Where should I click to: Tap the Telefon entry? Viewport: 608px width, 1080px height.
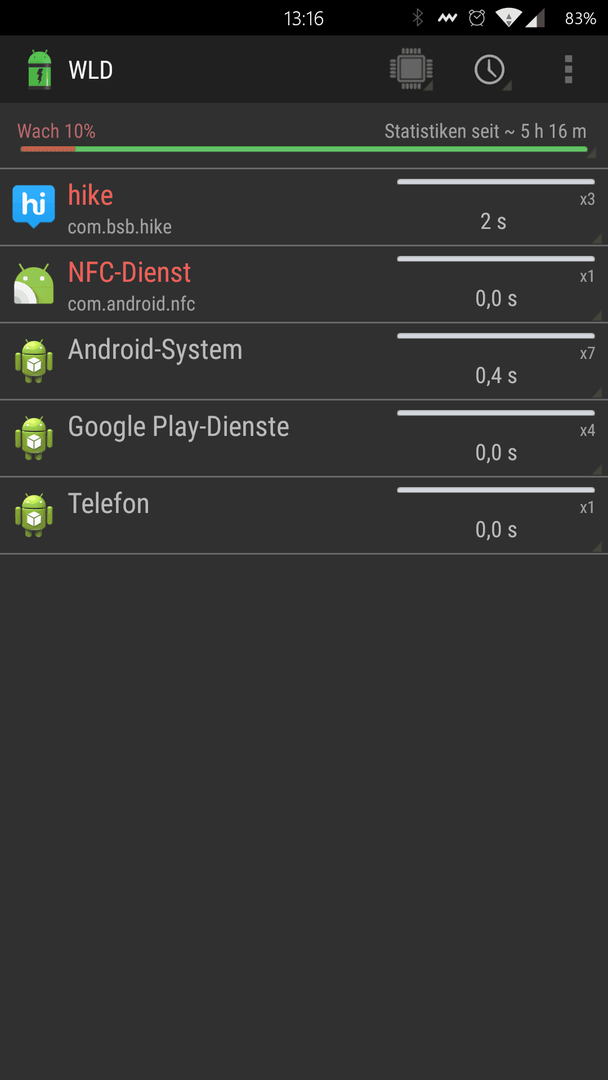304,516
